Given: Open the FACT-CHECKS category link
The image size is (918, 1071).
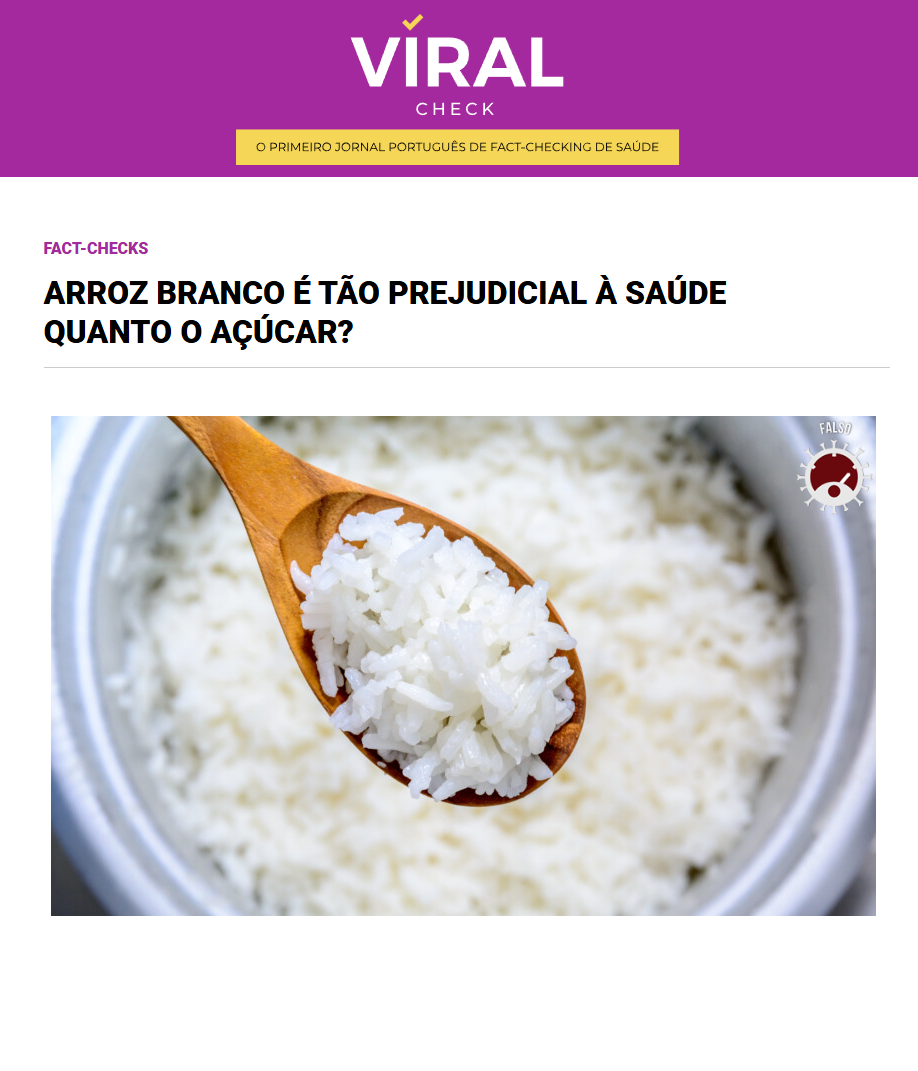Looking at the screenshot, I should (96, 249).
